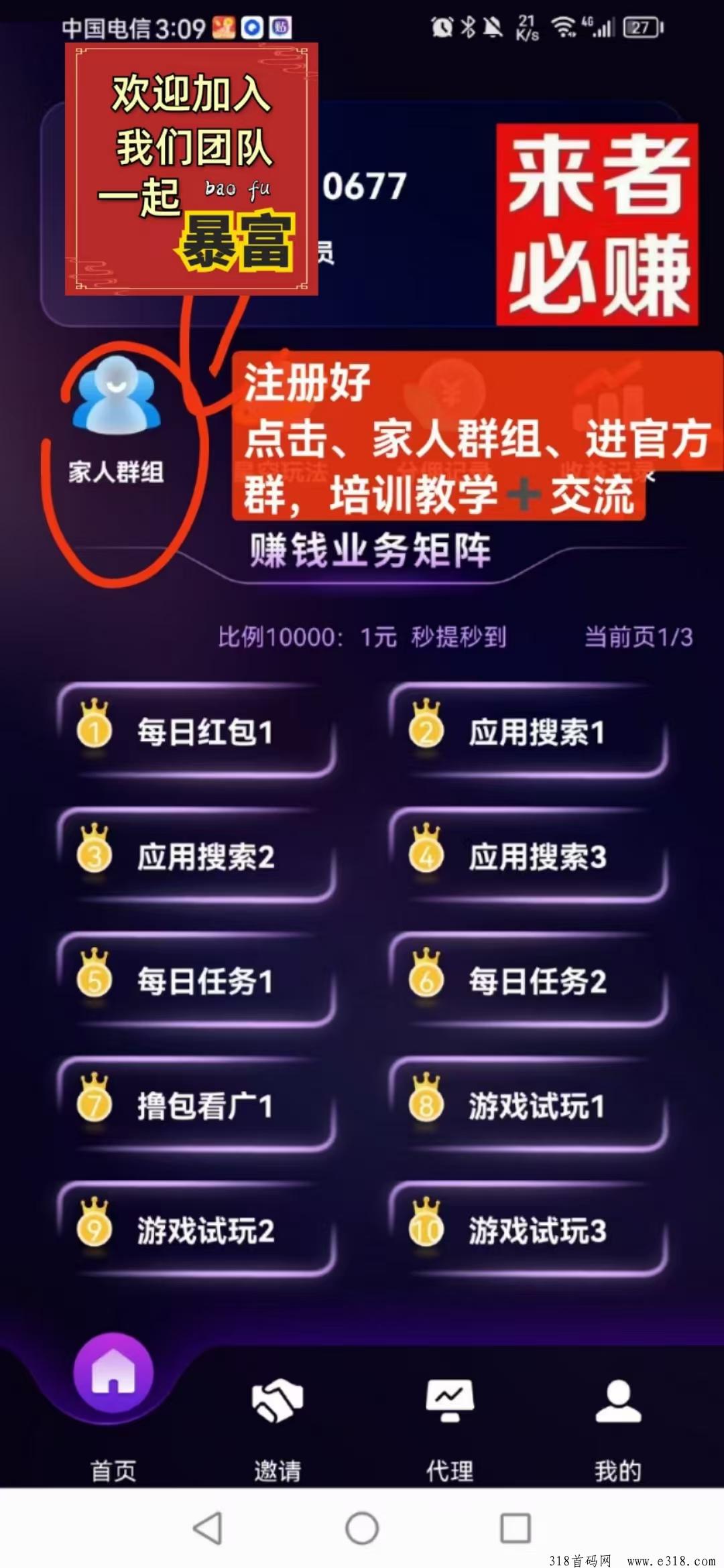Select the 每日任务2 button
724x1568 pixels.
(x=528, y=980)
